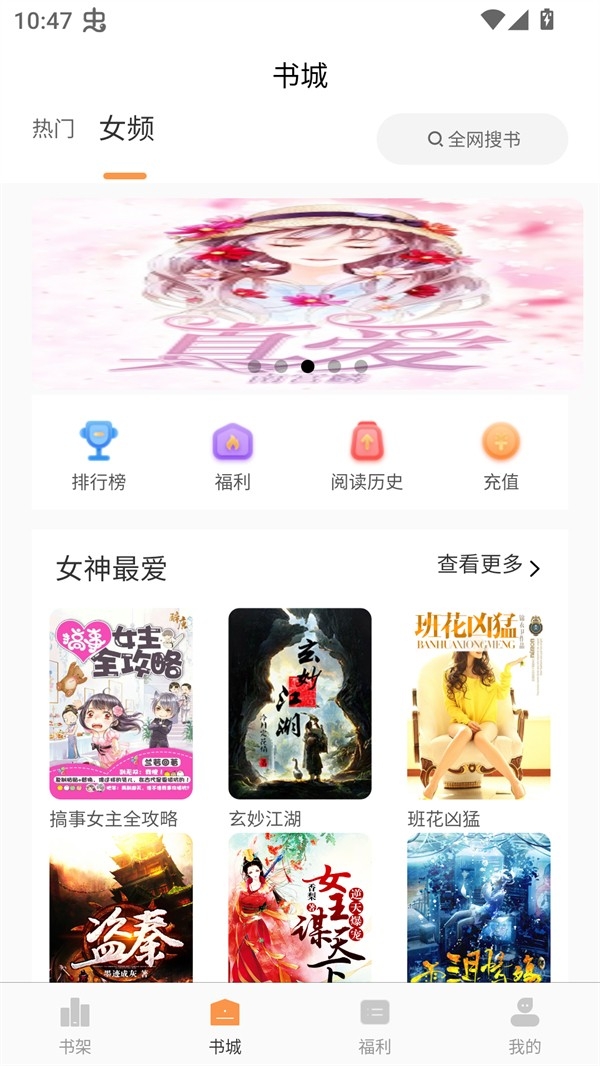Go to 福利 shortcut with purple icon
Screen dimensions: 600x1066
click(x=232, y=456)
